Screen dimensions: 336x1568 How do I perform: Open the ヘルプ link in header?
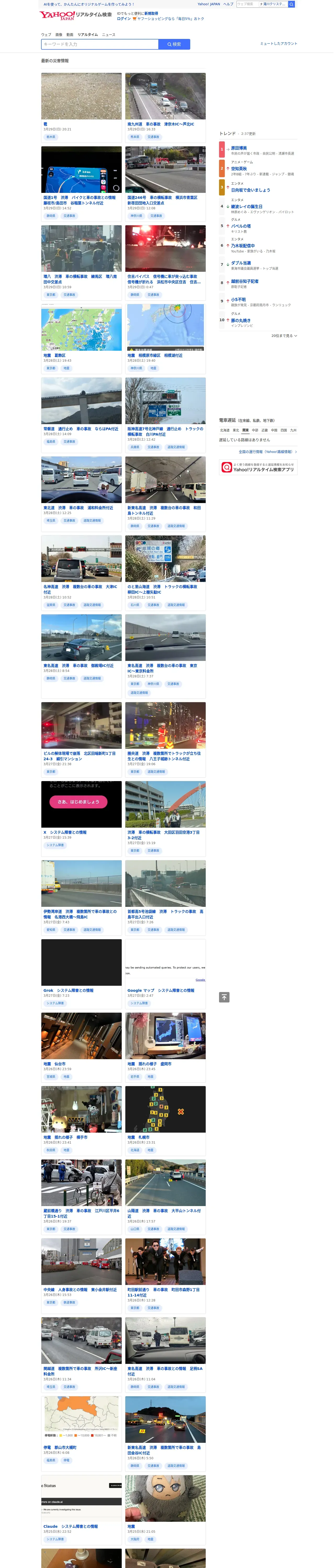tap(228, 4)
